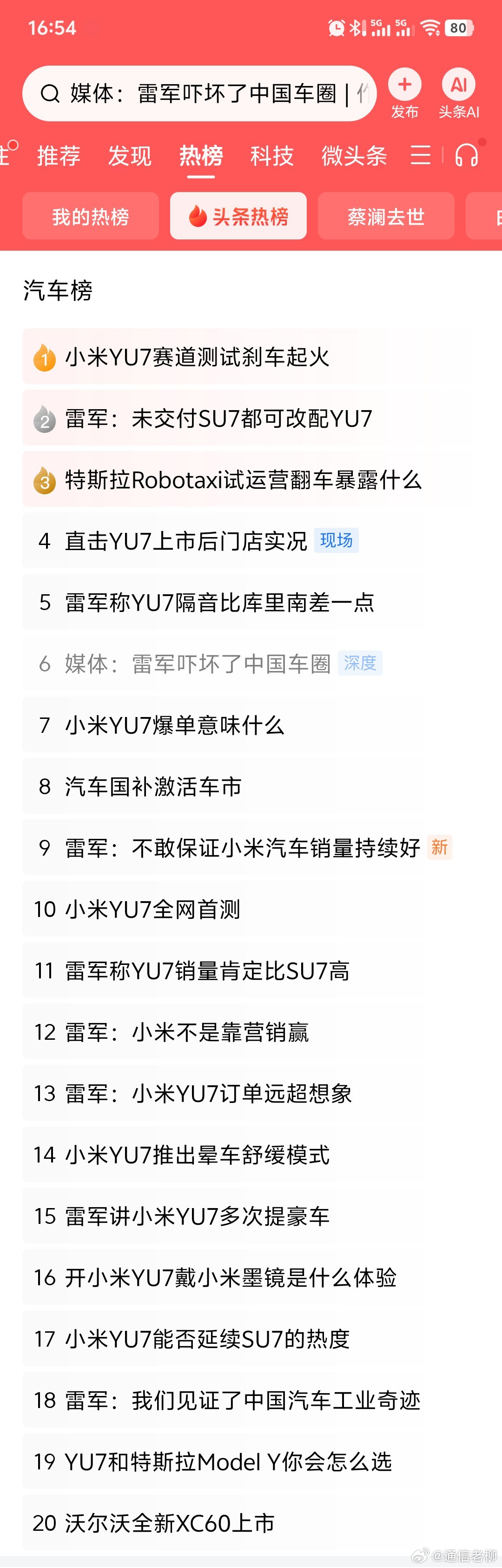Image resolution: width=502 pixels, height=1568 pixels.
Task: Open the search box at the top
Action: pyautogui.click(x=201, y=94)
